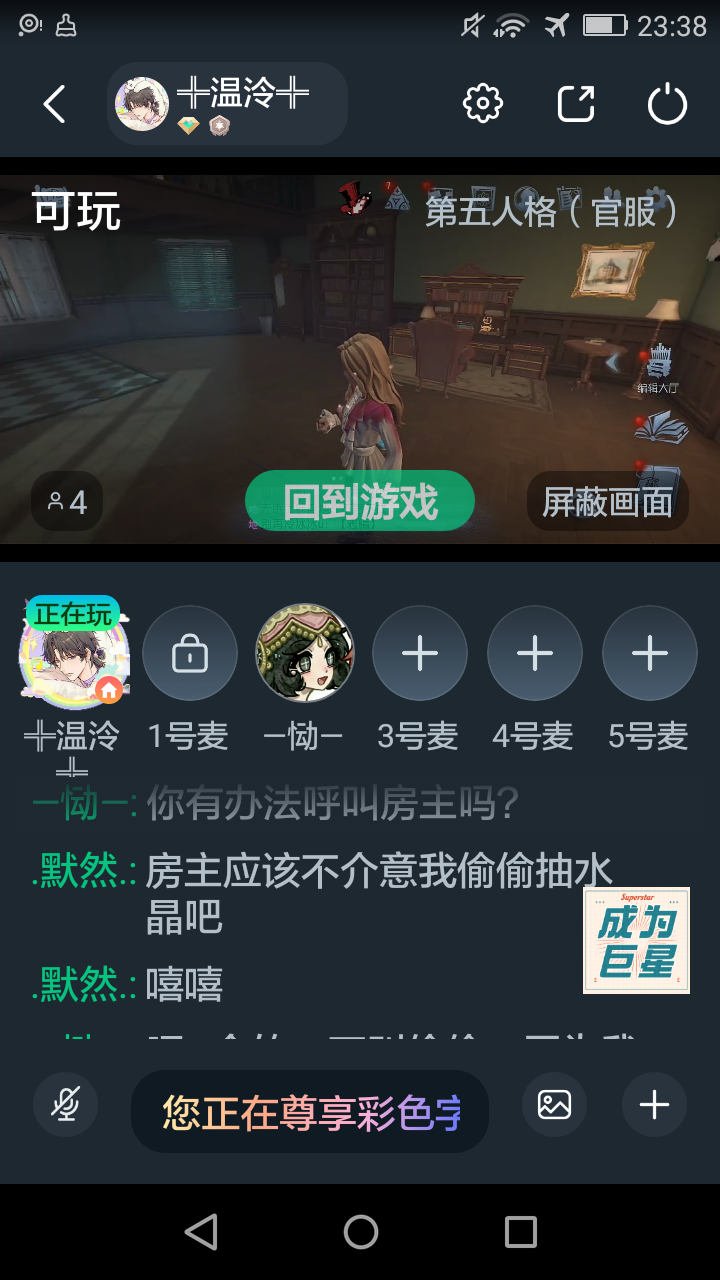
Task: Open room settings gear icon
Action: (x=483, y=104)
